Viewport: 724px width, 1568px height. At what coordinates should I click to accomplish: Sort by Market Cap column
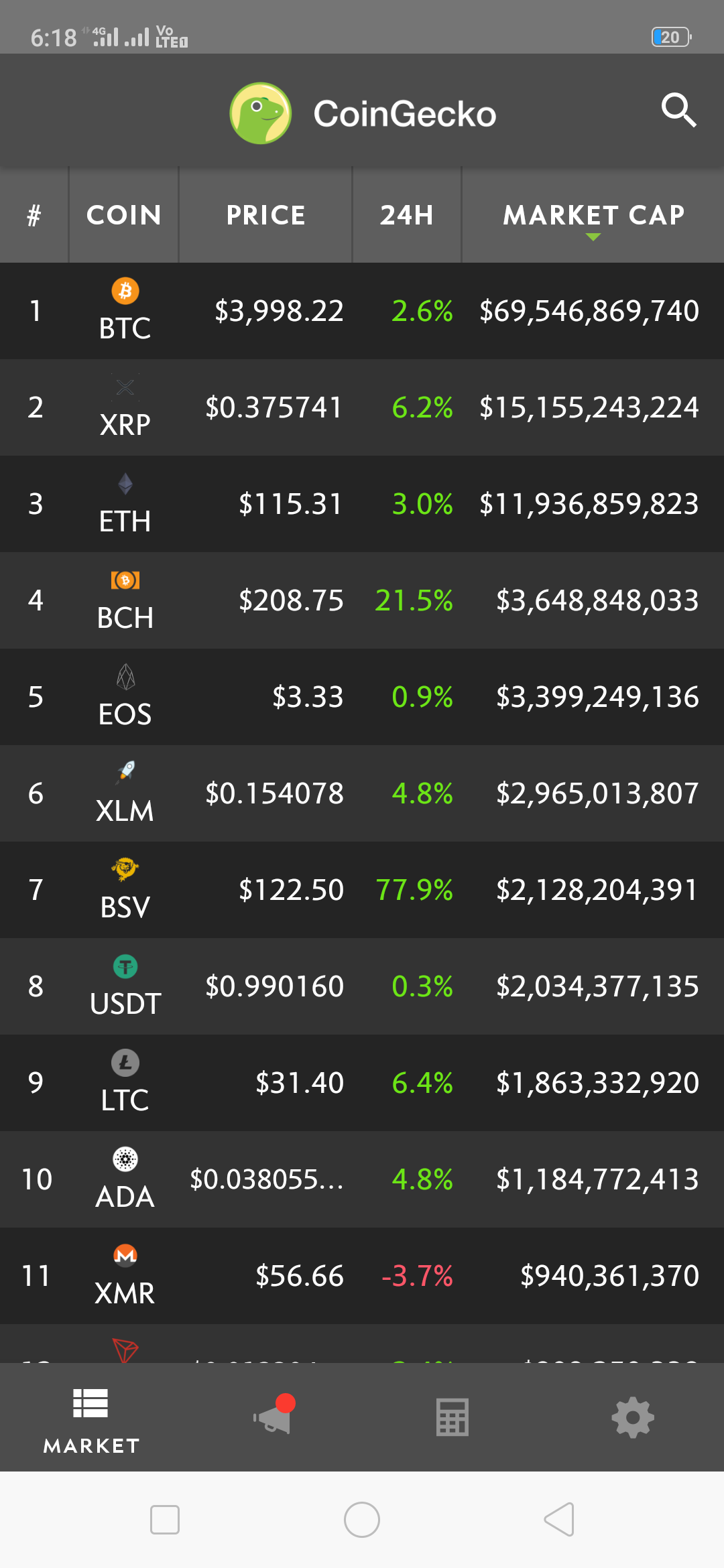click(593, 215)
